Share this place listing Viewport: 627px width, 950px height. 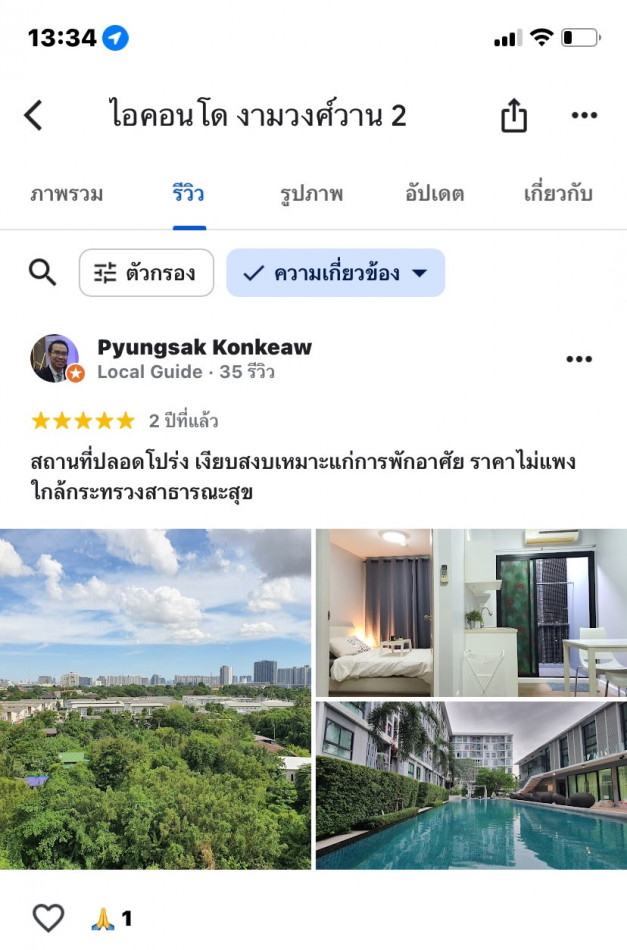tap(513, 116)
